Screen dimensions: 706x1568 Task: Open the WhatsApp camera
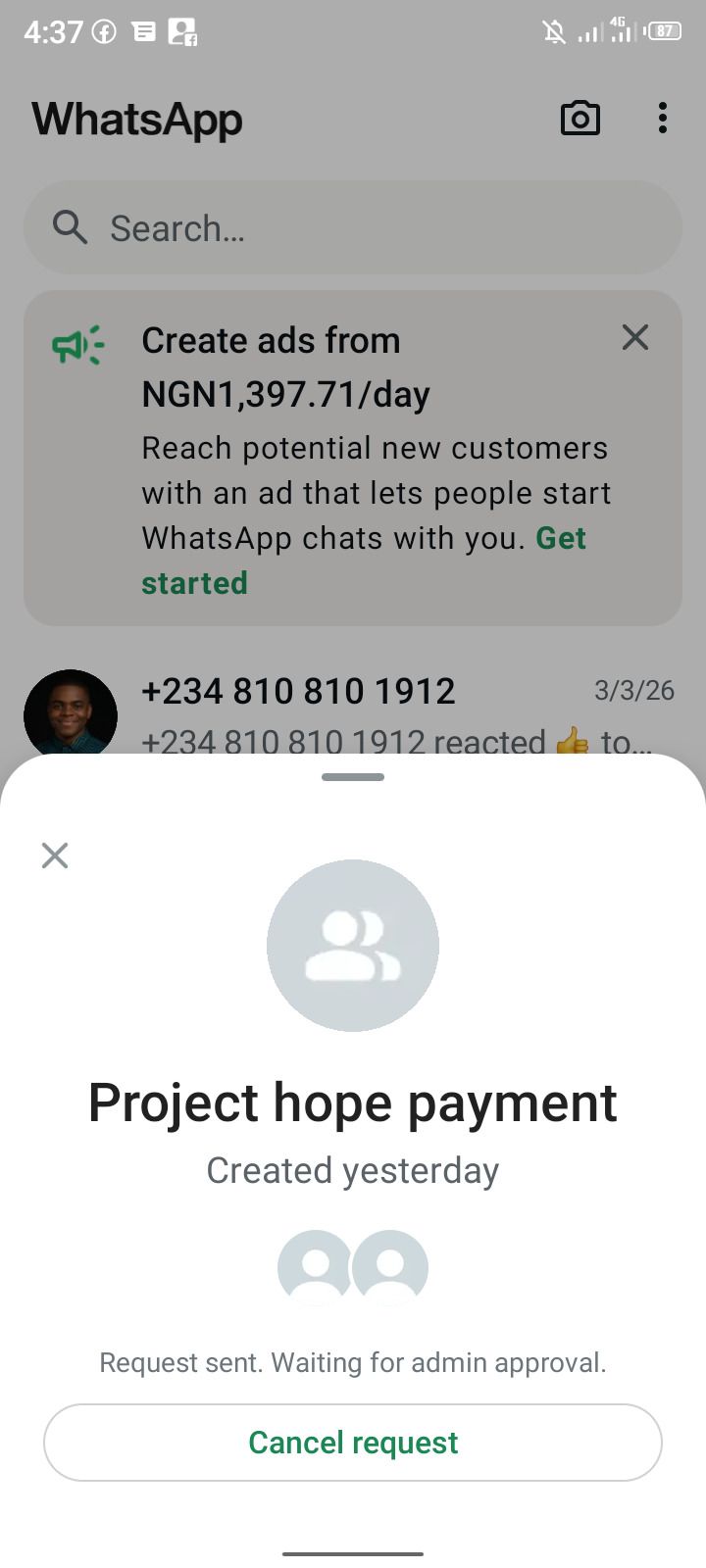(x=580, y=119)
